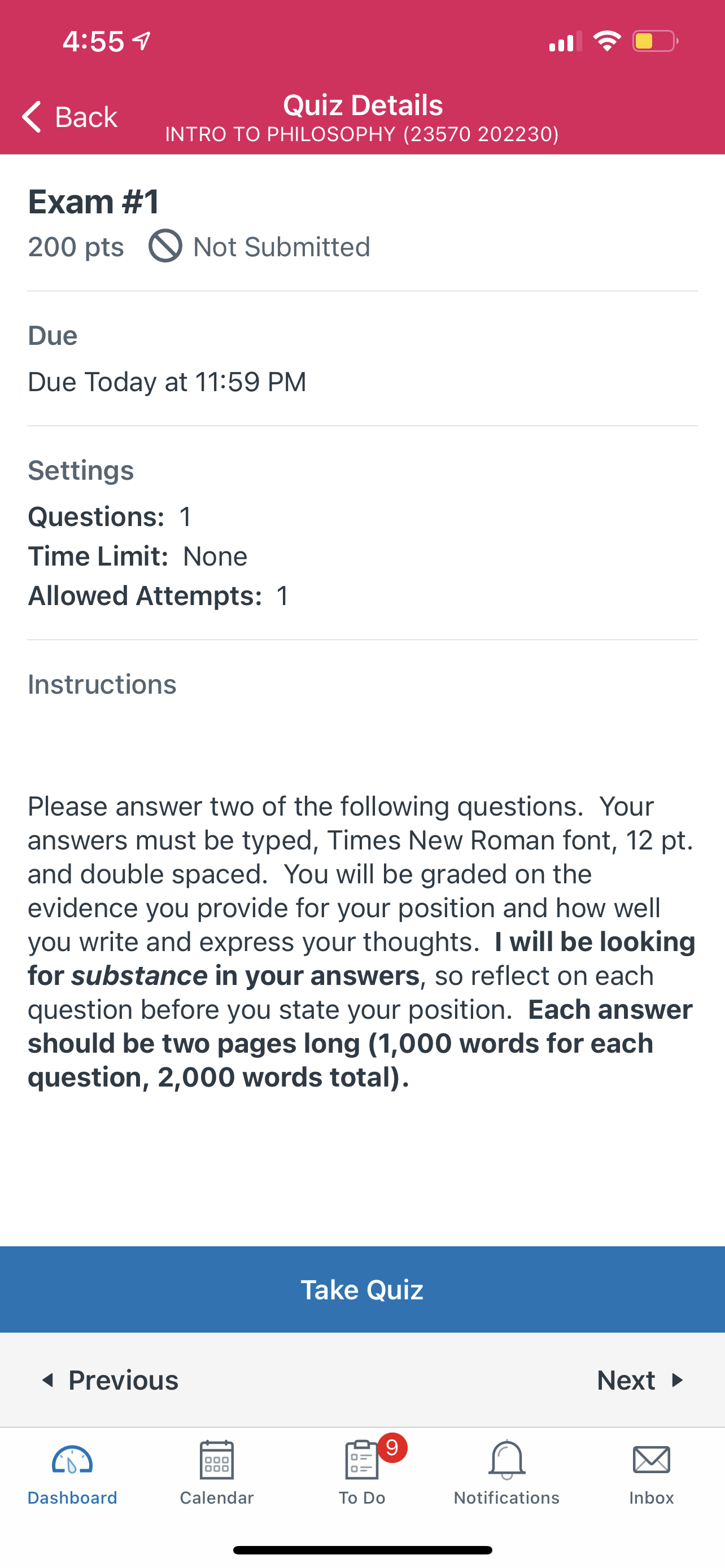Image resolution: width=725 pixels, height=1568 pixels.
Task: Start the exam with Take Quiz
Action: pos(362,1290)
